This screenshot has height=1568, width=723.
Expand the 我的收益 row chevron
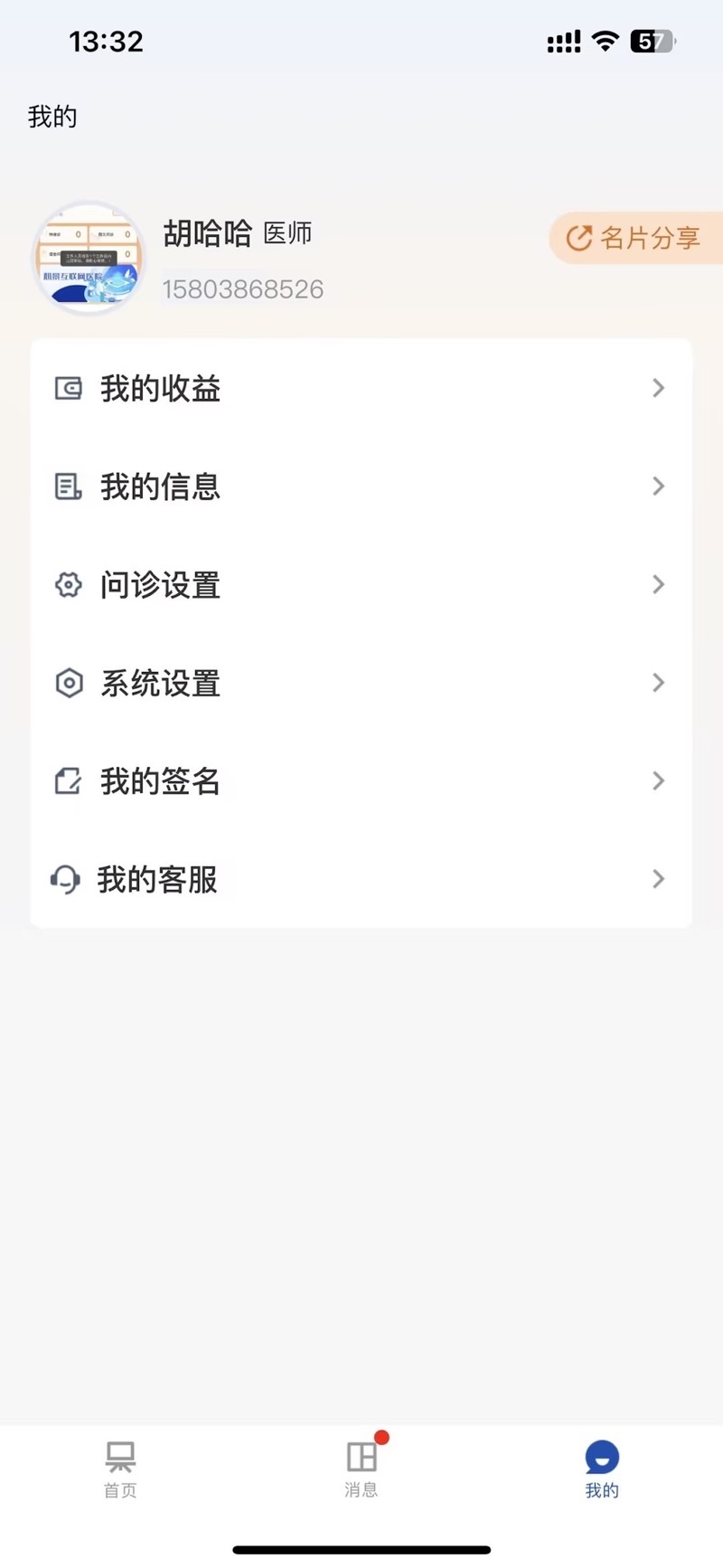coord(658,388)
